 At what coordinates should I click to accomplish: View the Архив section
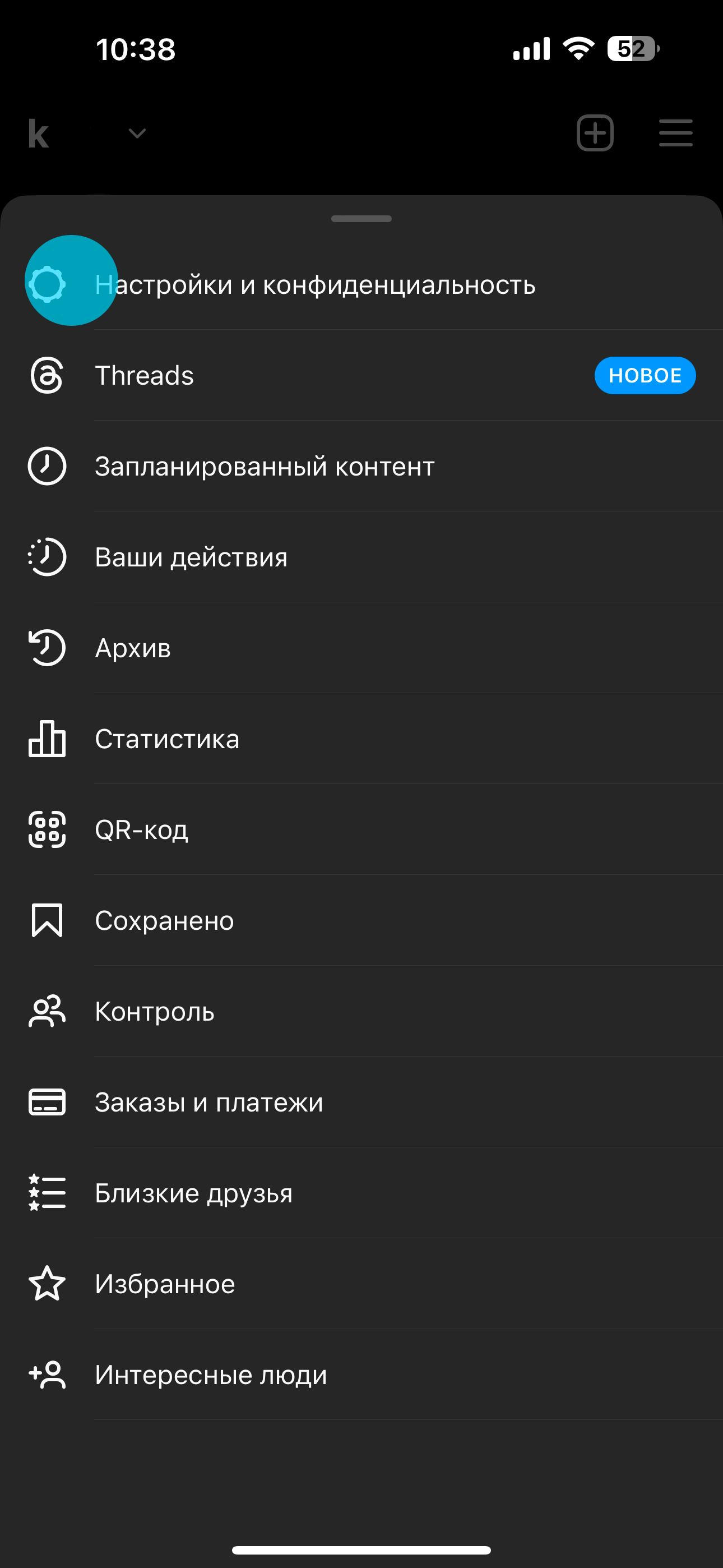click(133, 648)
